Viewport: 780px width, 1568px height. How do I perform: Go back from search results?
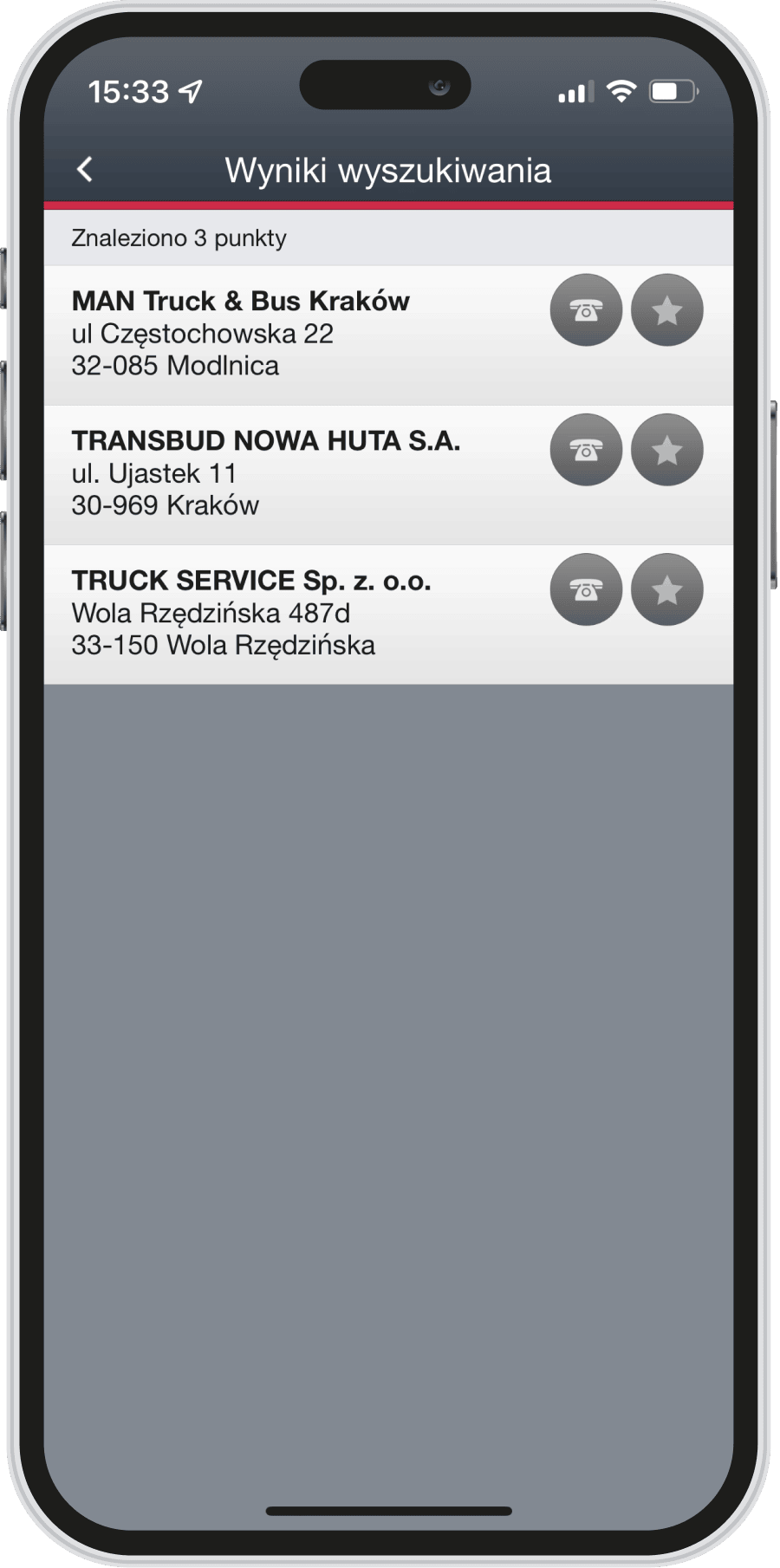pyautogui.click(x=84, y=170)
